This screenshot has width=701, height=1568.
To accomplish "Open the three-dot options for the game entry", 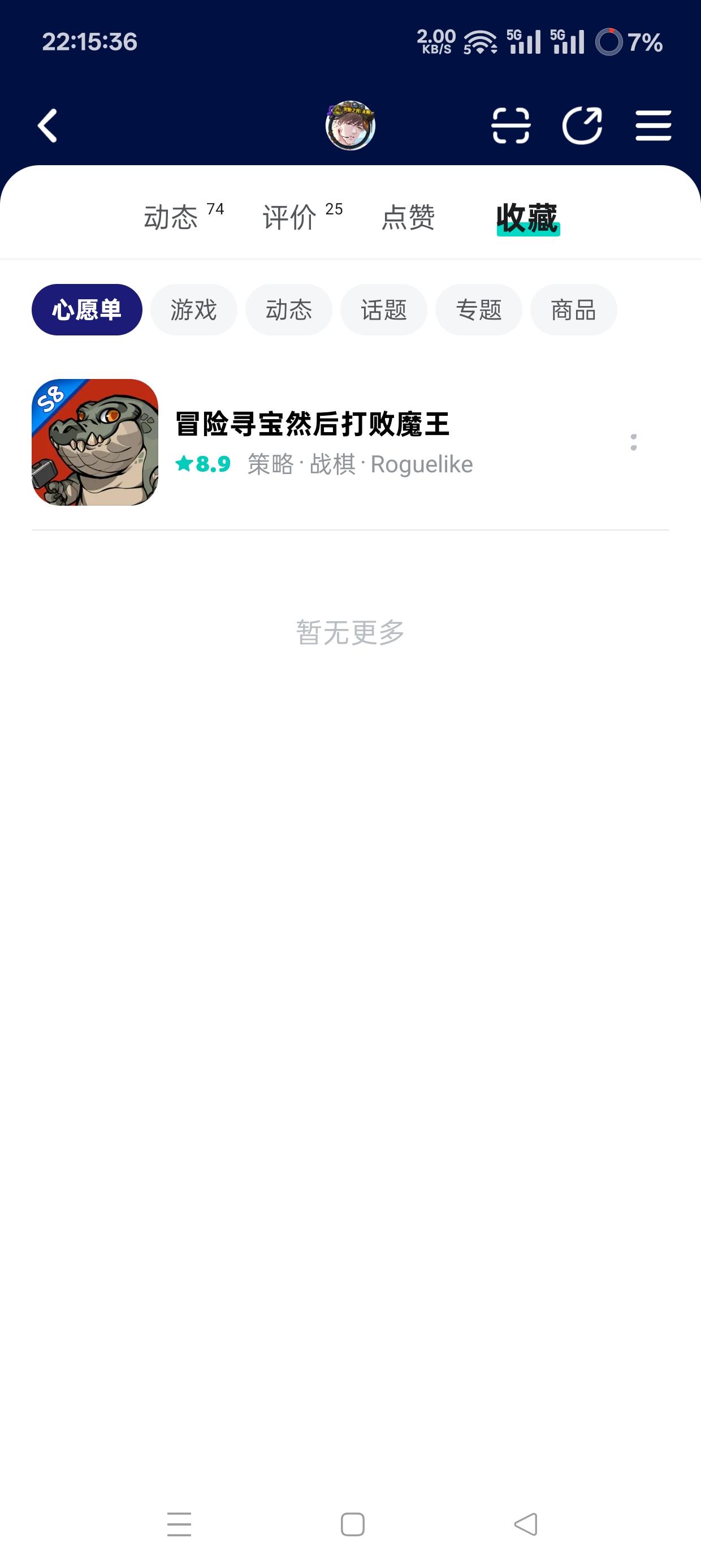I will (x=635, y=442).
